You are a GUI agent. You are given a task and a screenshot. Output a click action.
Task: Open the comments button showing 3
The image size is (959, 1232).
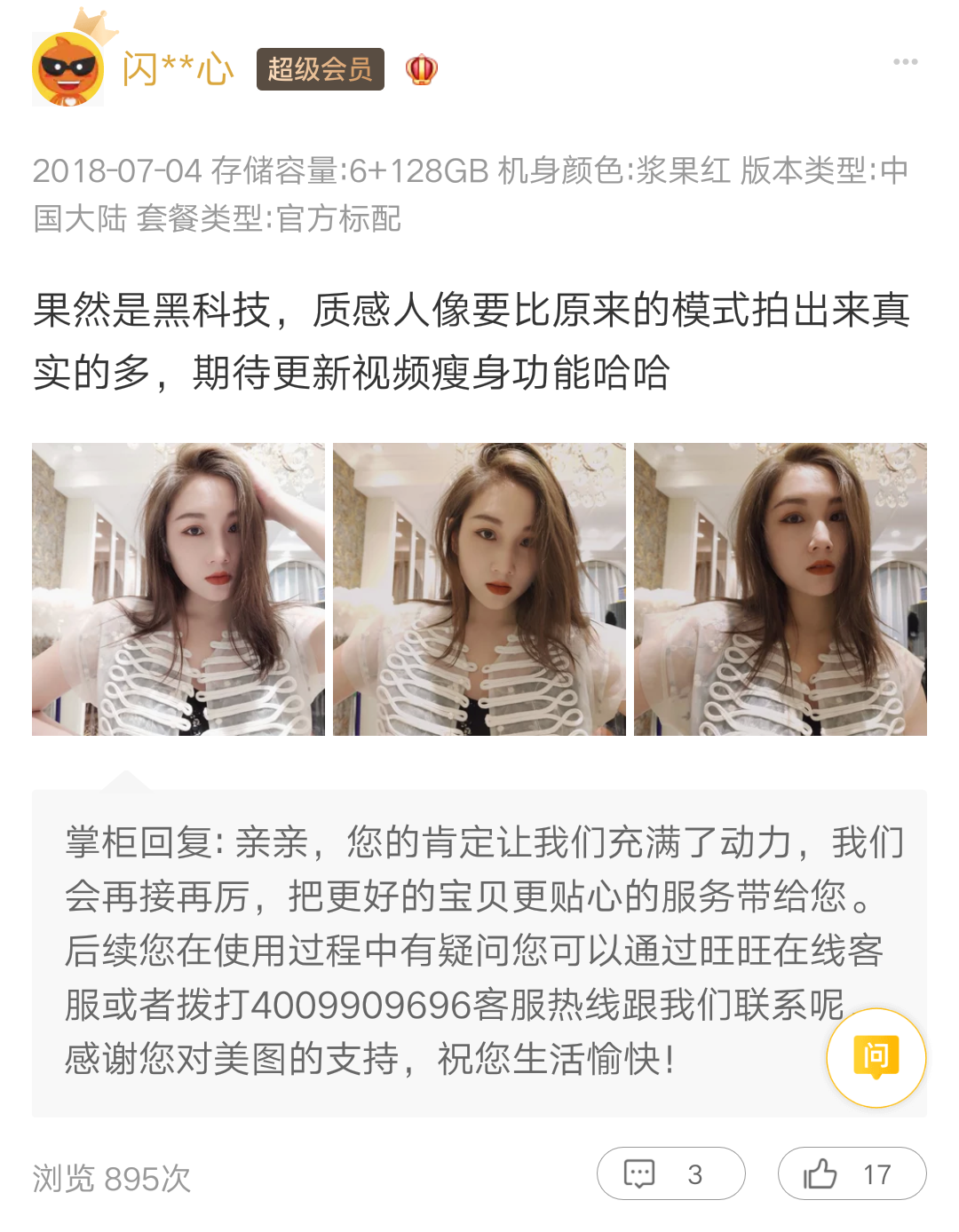click(670, 1173)
